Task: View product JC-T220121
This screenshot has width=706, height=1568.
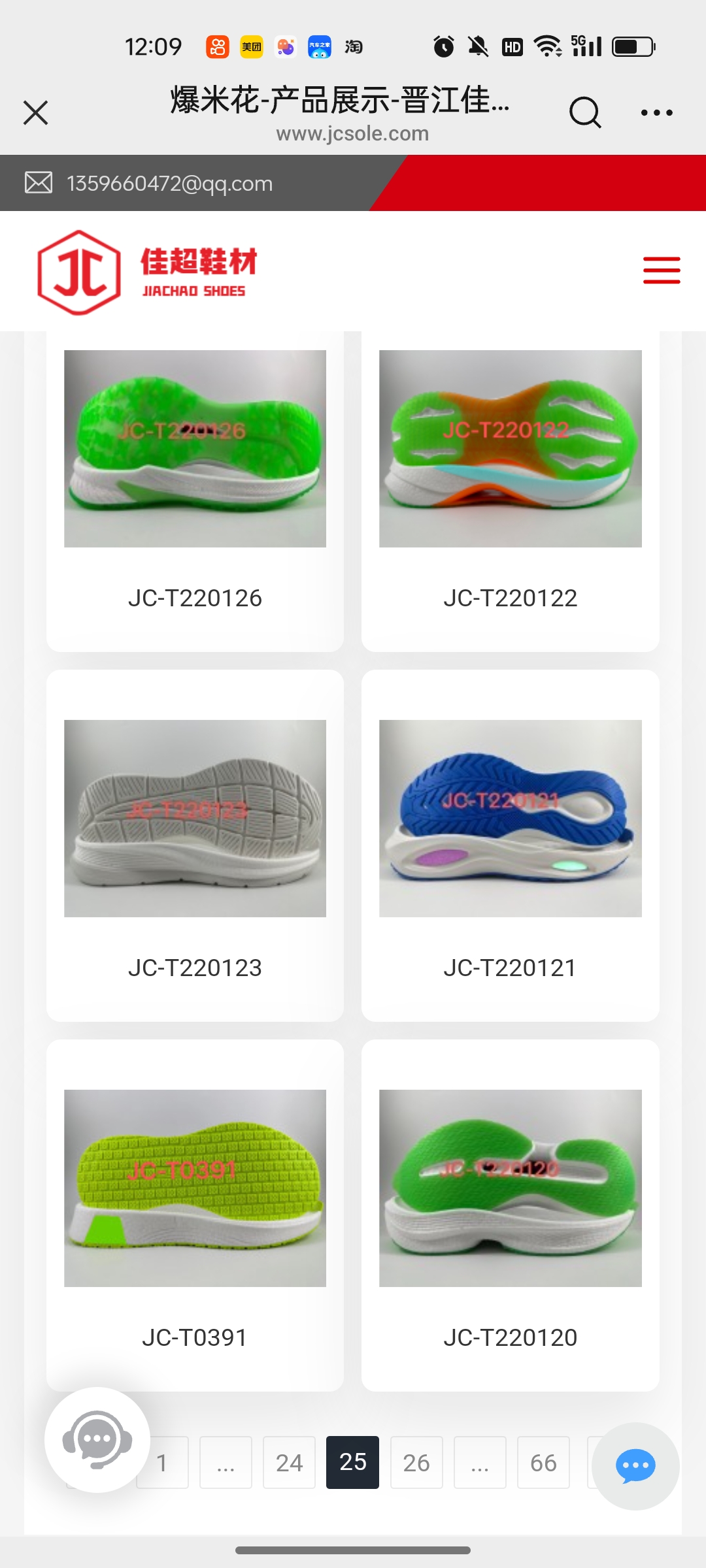Action: tap(510, 819)
